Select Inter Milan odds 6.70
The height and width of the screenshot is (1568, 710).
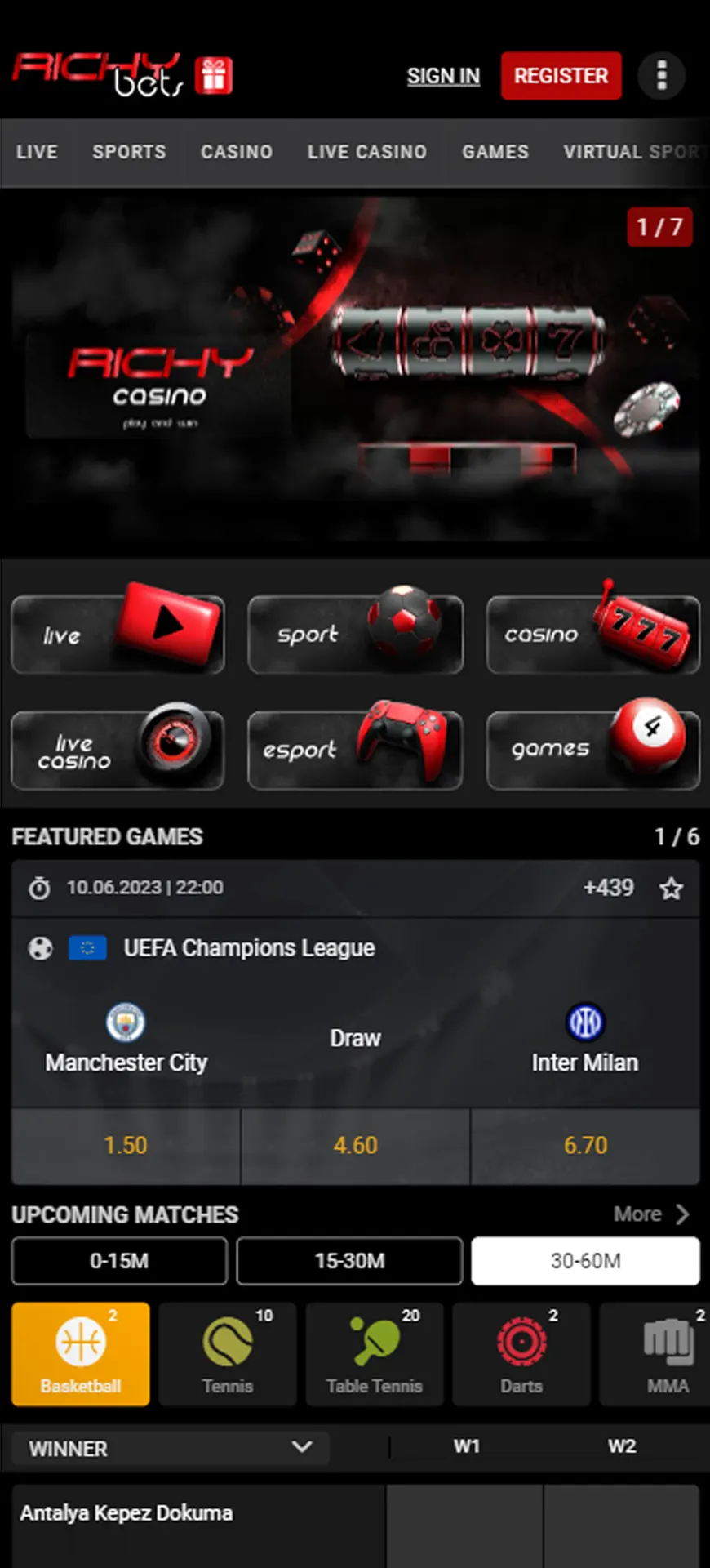pyautogui.click(x=585, y=1145)
